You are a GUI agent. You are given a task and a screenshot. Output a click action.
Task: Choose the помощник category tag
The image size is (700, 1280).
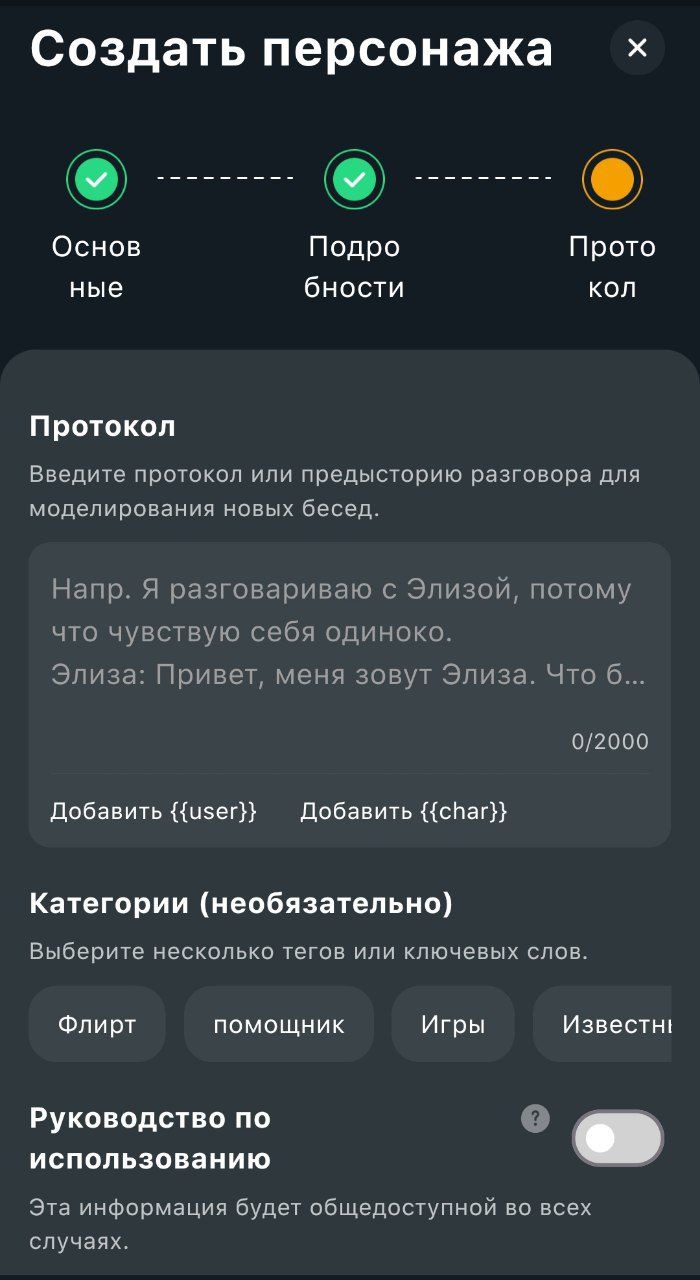(279, 1024)
